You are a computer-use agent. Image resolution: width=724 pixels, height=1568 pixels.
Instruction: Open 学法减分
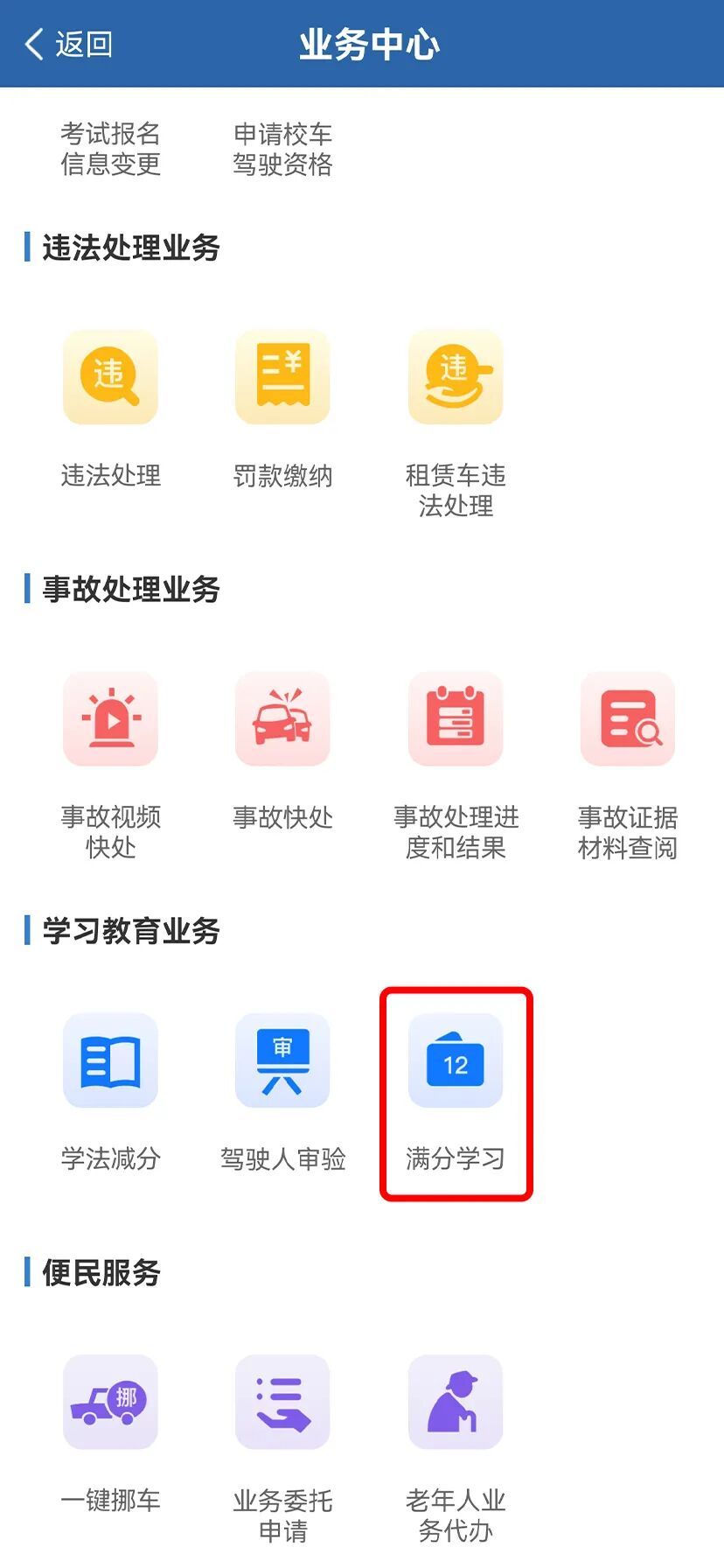pos(110,1092)
